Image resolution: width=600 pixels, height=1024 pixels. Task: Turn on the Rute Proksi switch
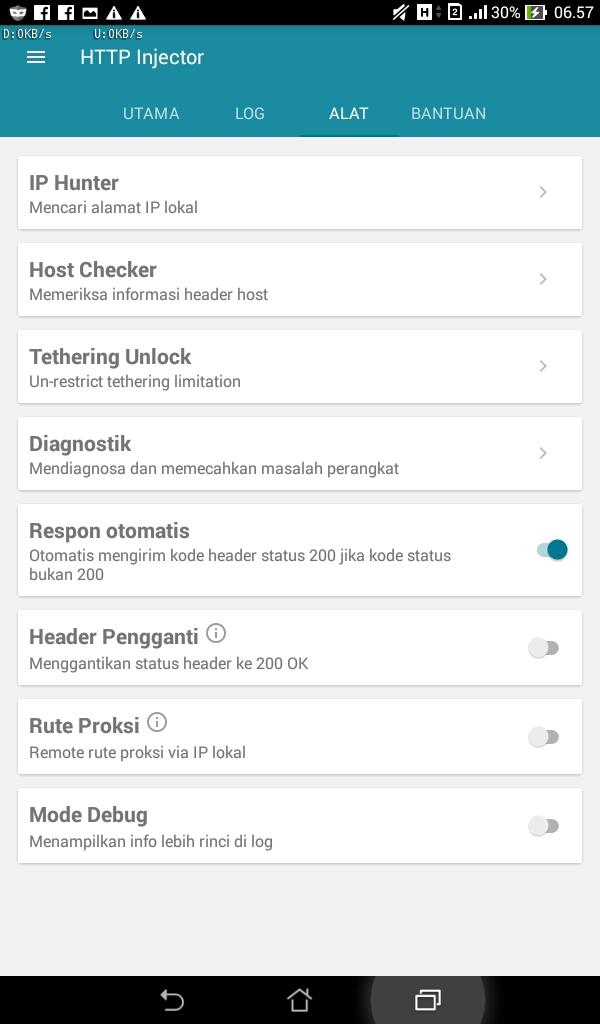[x=543, y=737]
